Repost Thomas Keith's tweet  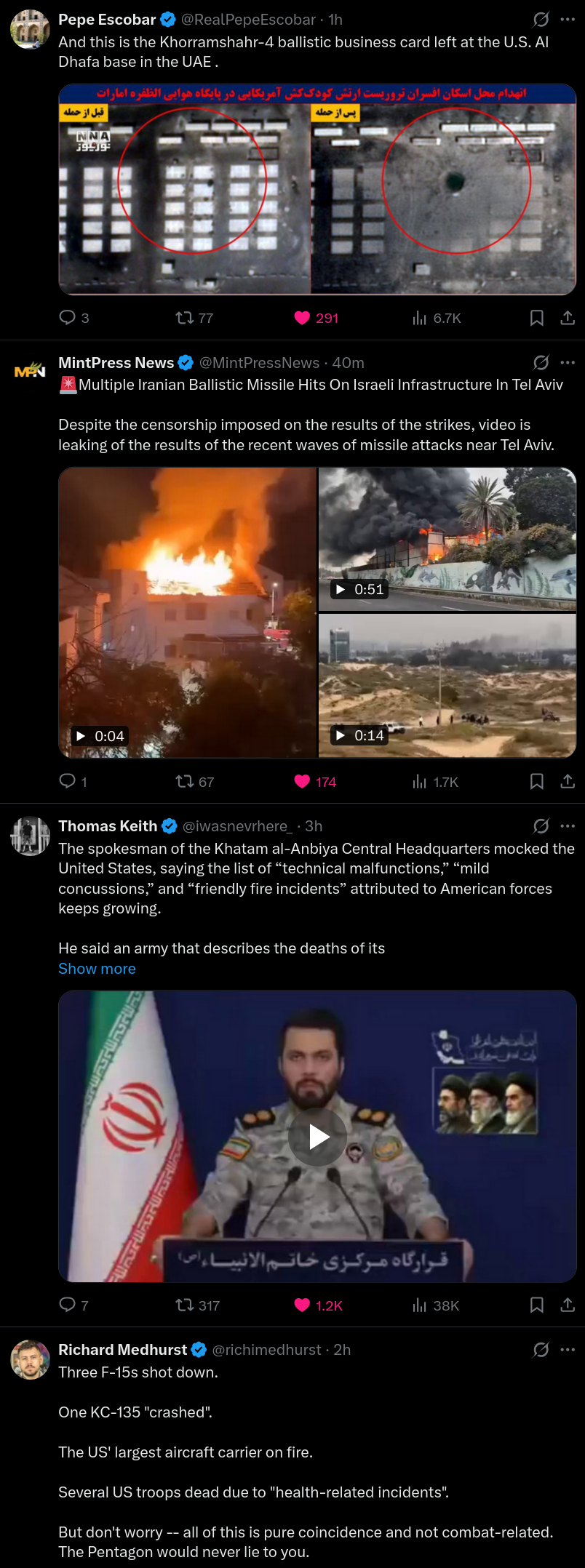pyautogui.click(x=184, y=1305)
